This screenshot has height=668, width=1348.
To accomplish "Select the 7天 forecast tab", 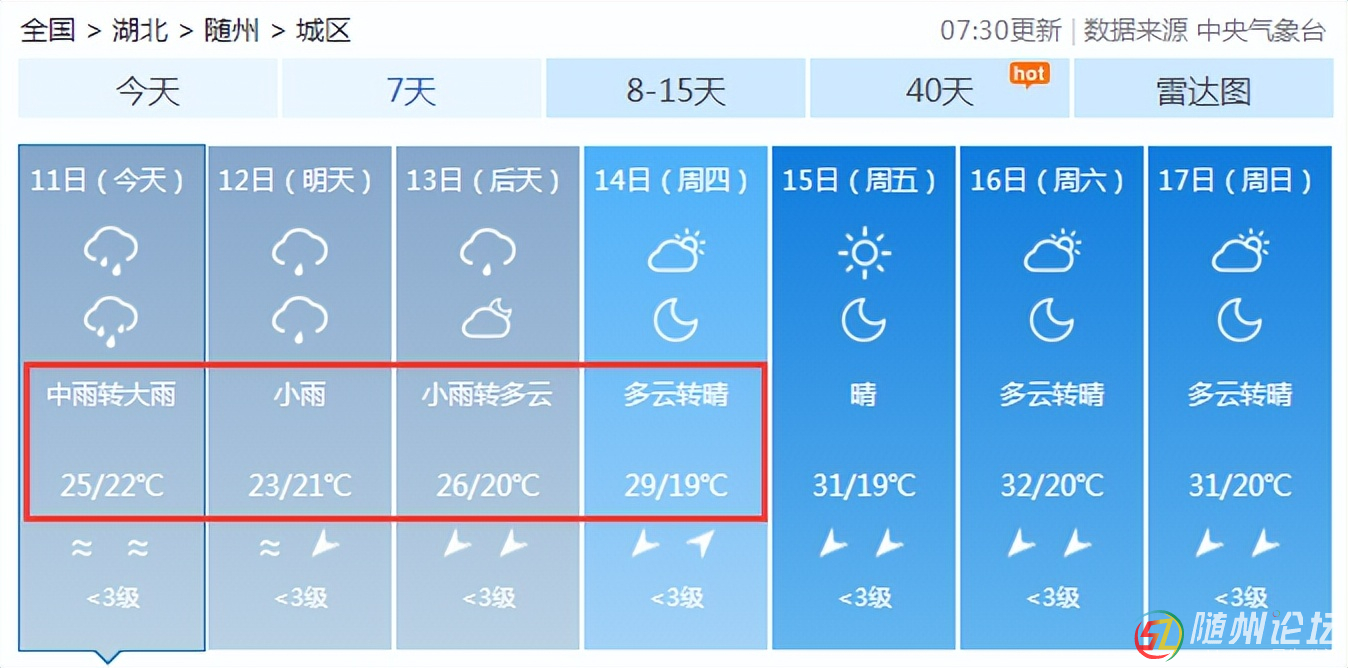I will click(x=411, y=91).
